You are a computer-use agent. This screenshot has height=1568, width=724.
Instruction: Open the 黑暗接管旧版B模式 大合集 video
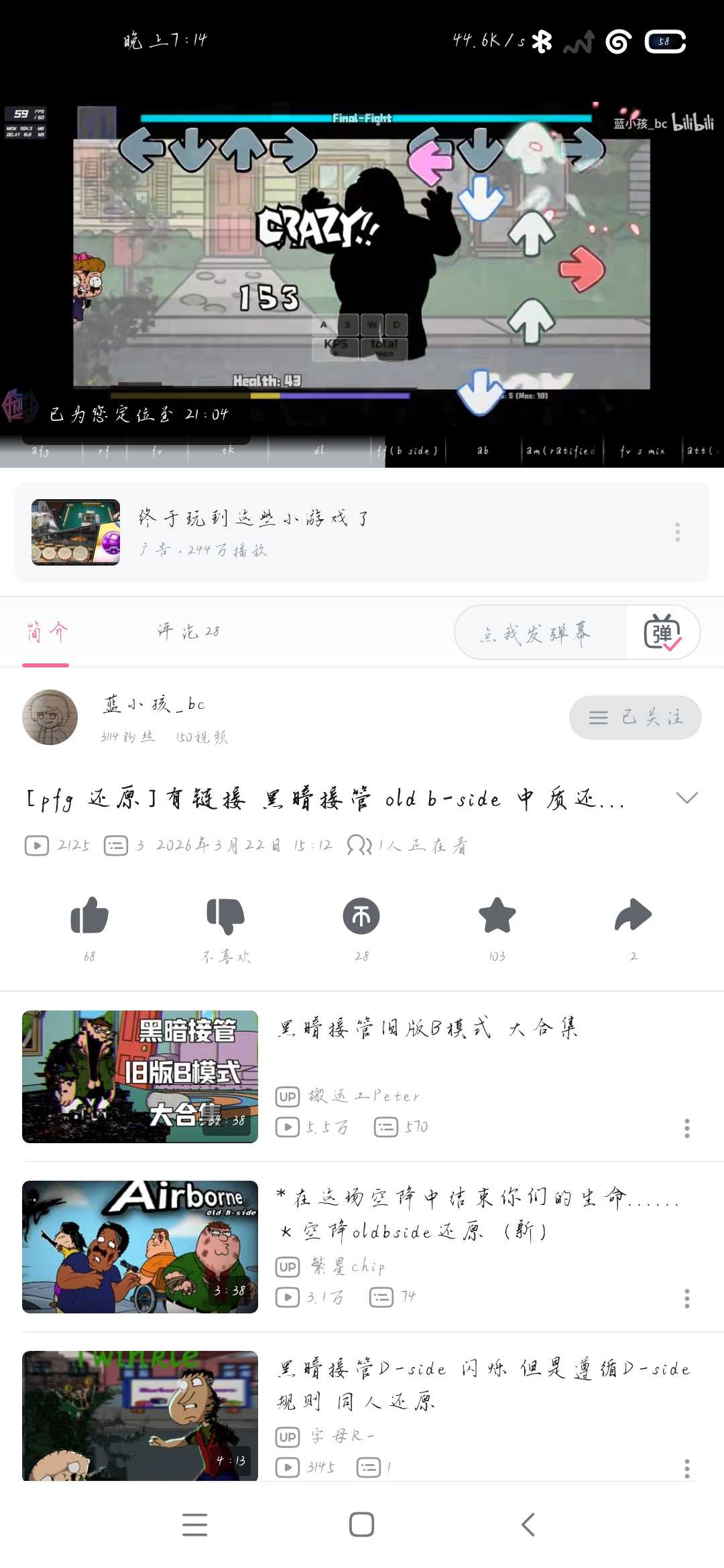427,1029
